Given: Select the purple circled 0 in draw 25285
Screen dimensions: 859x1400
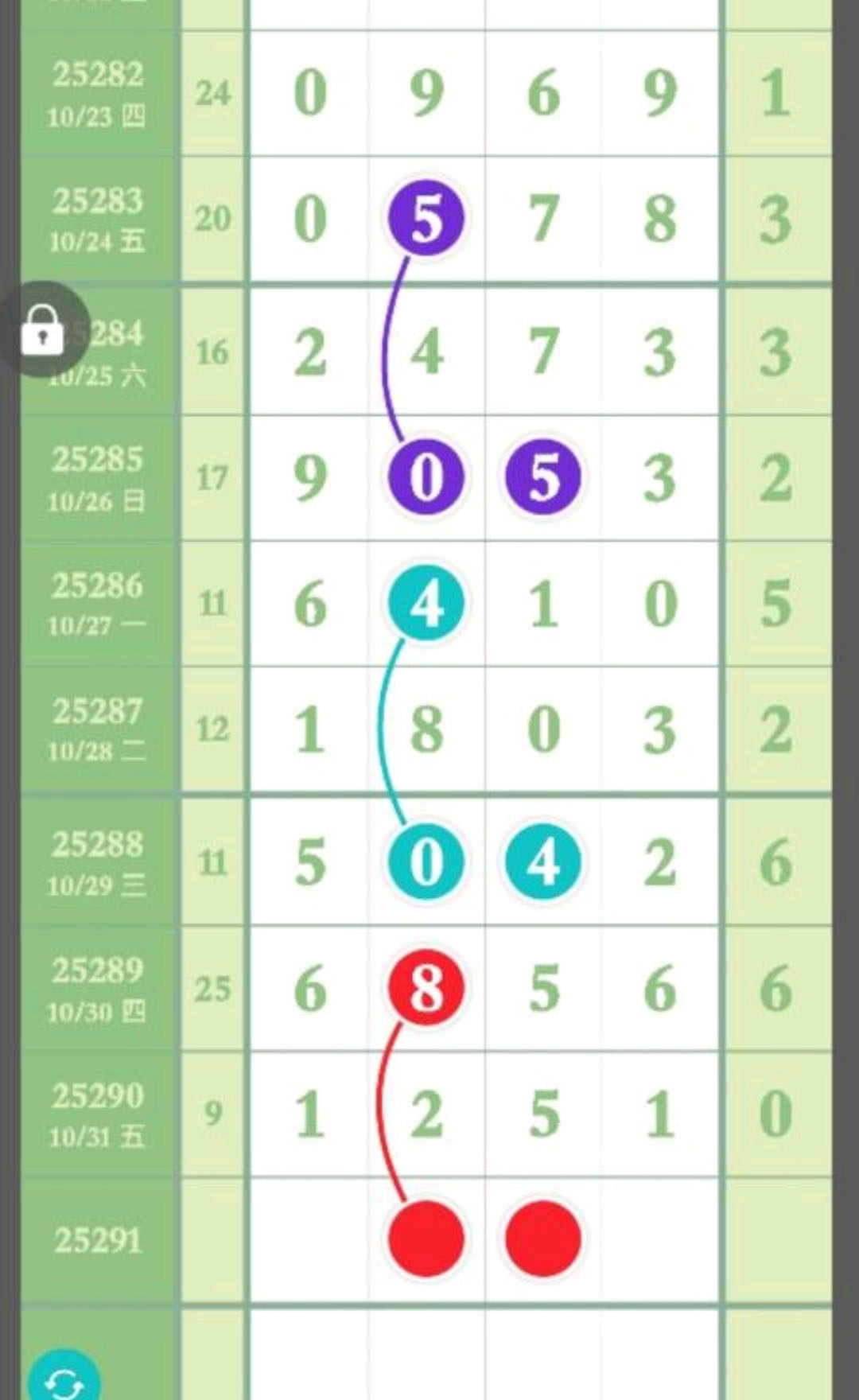Looking at the screenshot, I should coord(426,477).
